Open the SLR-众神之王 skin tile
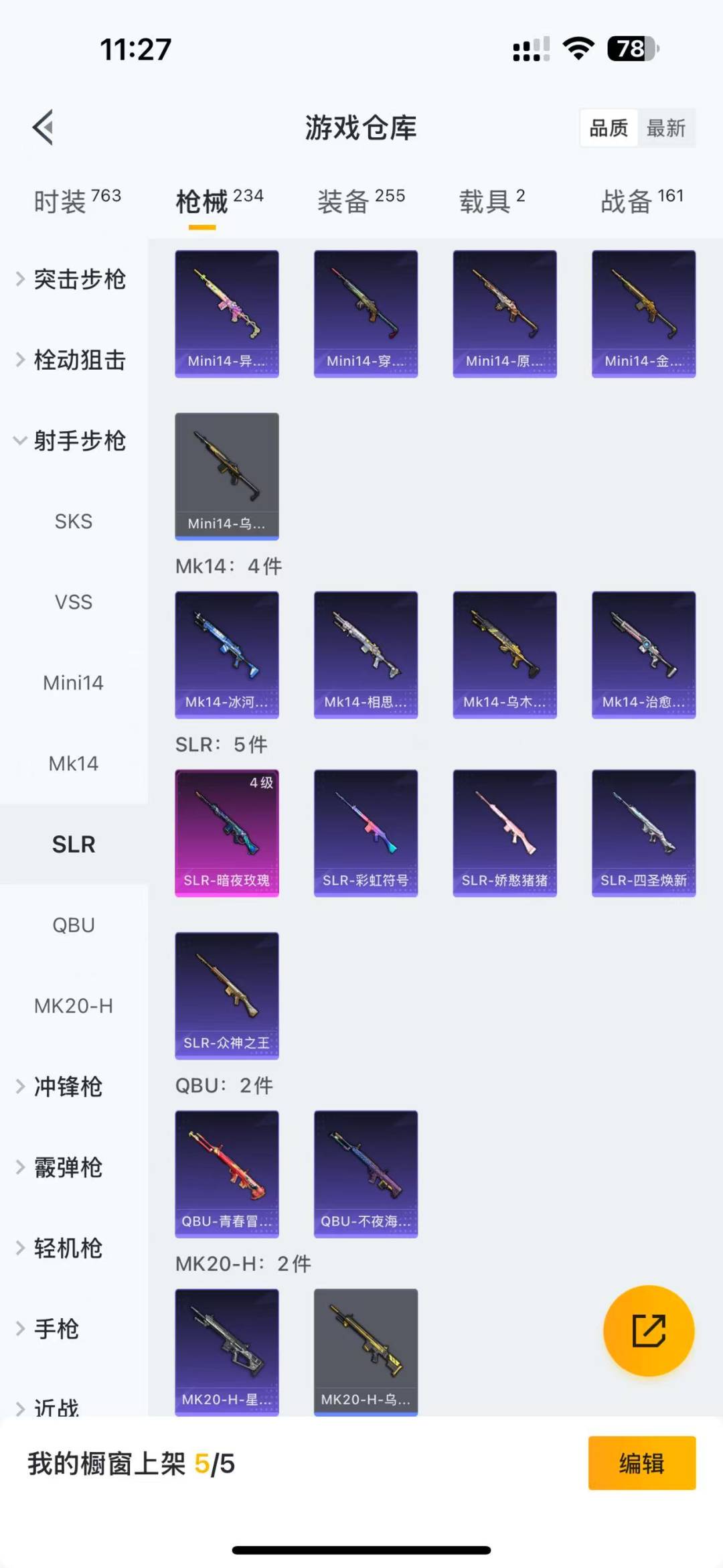Viewport: 723px width, 1568px height. (x=227, y=995)
